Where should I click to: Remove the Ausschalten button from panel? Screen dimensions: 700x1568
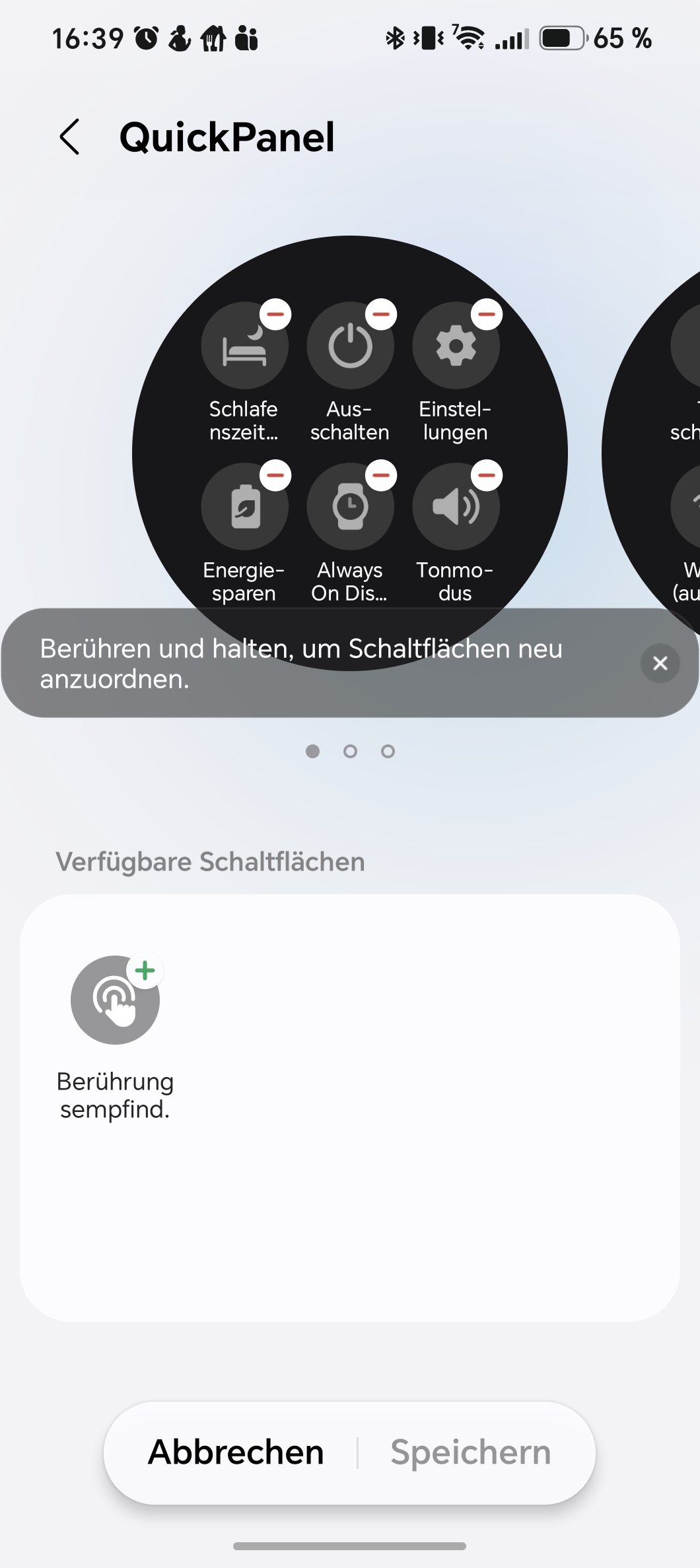pos(381,314)
